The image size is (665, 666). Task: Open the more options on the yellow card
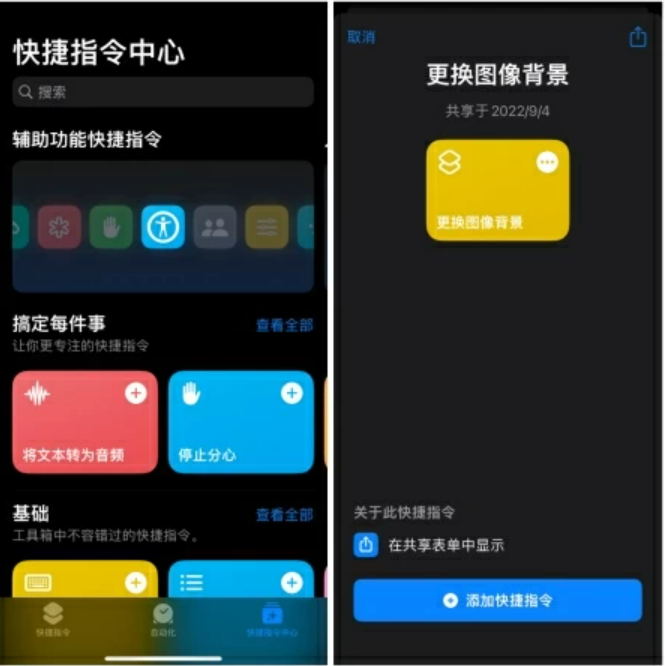(x=547, y=163)
